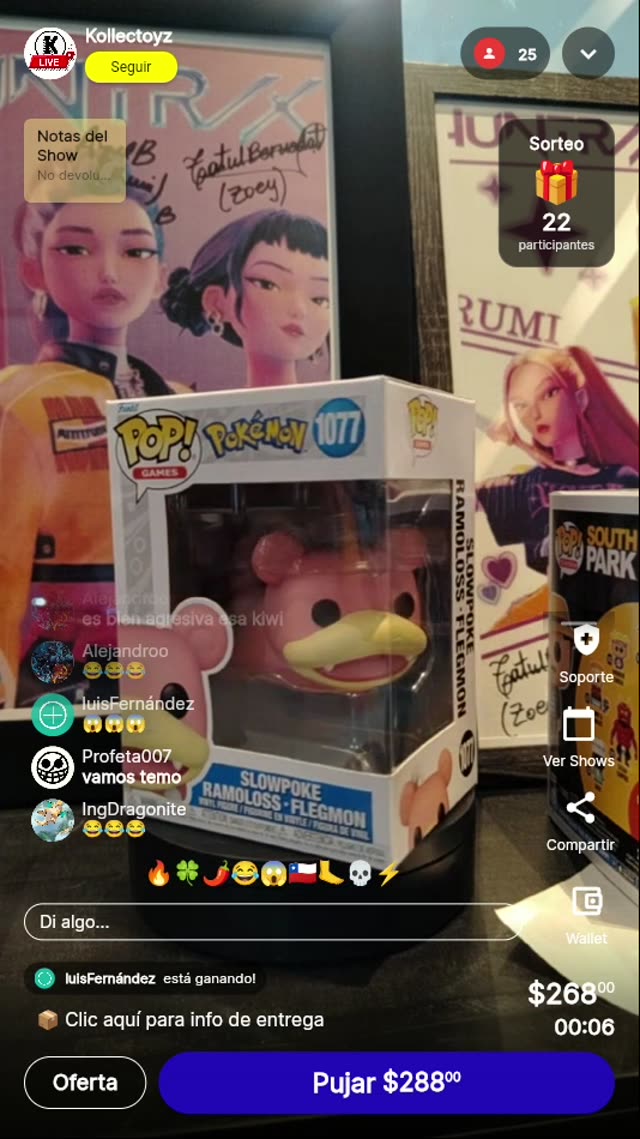Image resolution: width=640 pixels, height=1139 pixels.
Task: Collapse the stream with the down chevron
Action: coord(588,54)
